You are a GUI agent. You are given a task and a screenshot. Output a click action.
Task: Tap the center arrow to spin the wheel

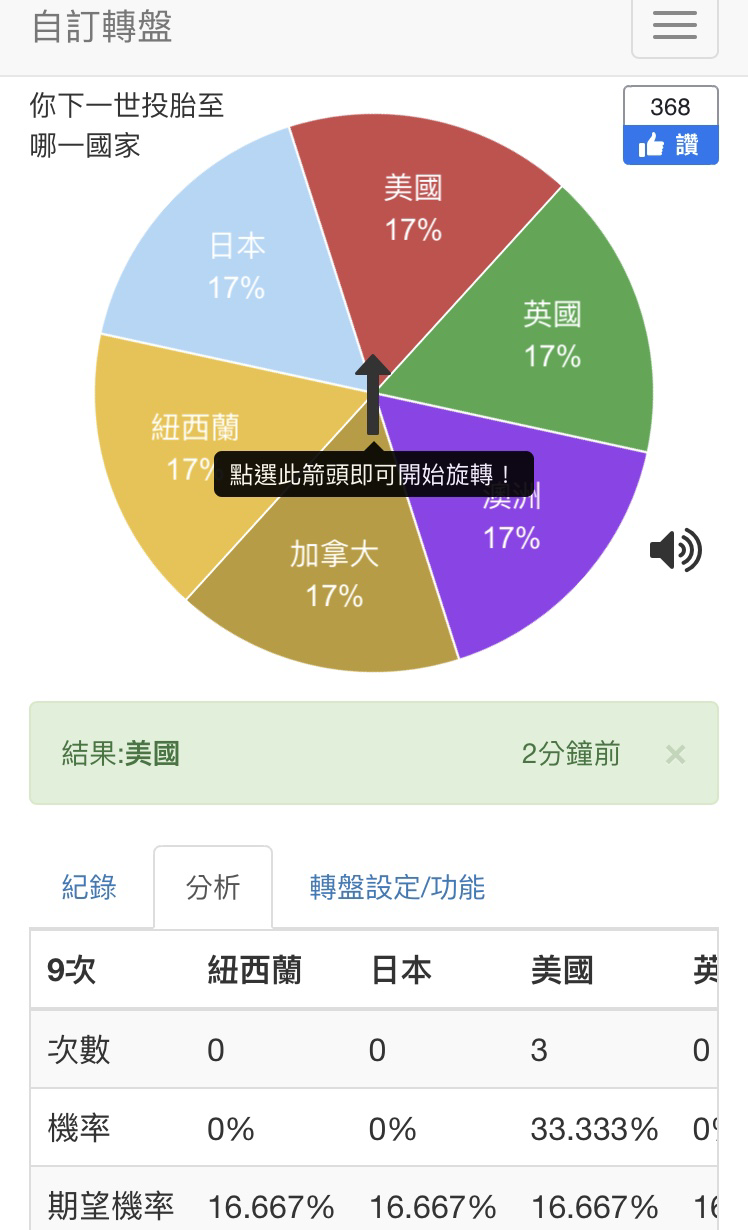pyautogui.click(x=373, y=394)
